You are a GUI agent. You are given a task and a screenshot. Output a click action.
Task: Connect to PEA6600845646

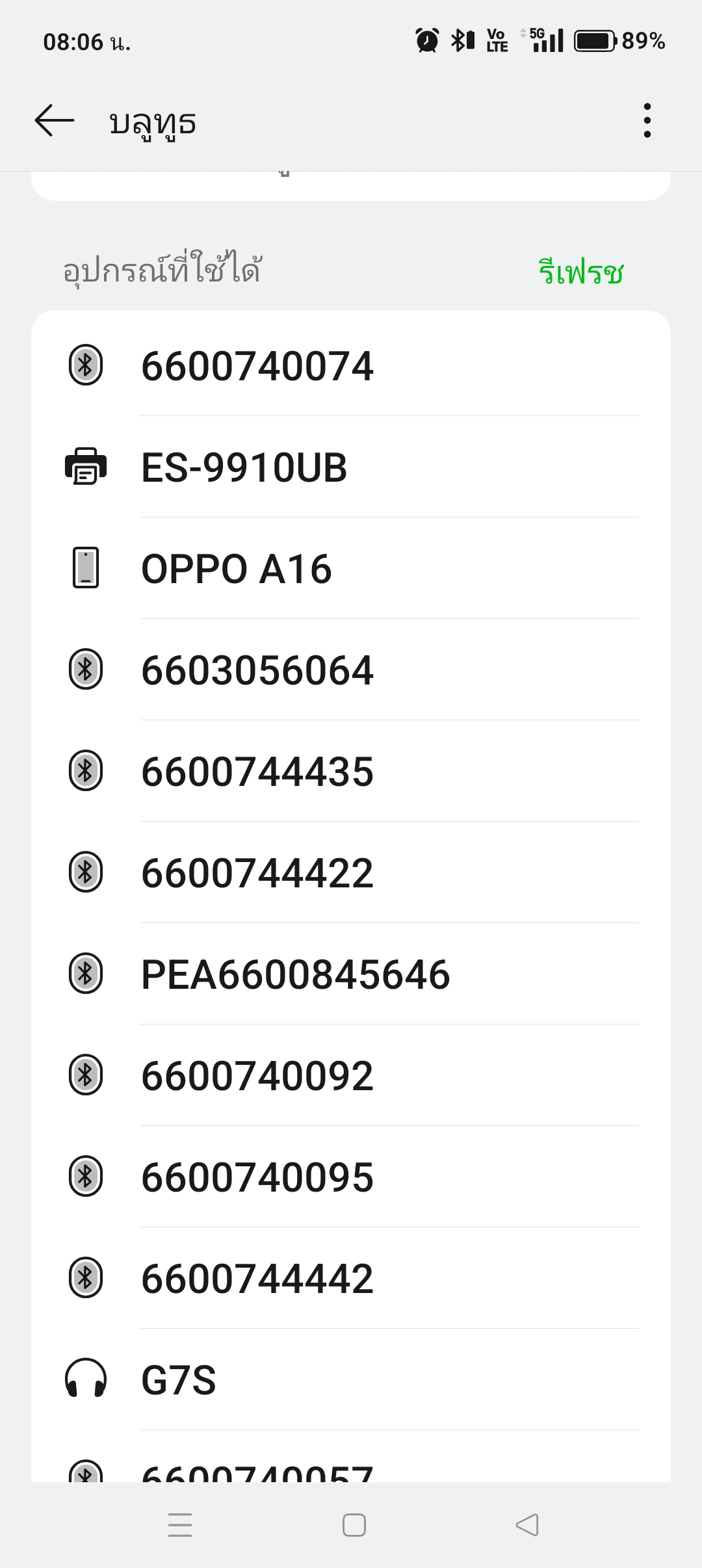click(x=351, y=974)
